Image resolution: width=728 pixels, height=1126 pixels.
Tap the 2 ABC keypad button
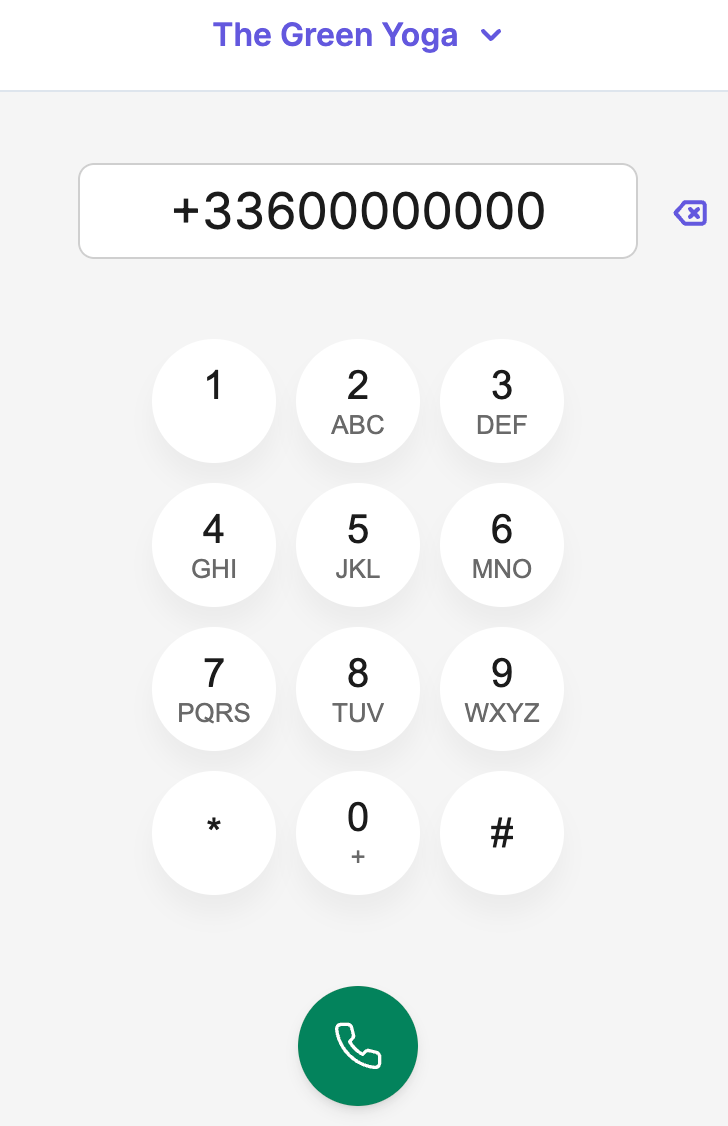[358, 400]
